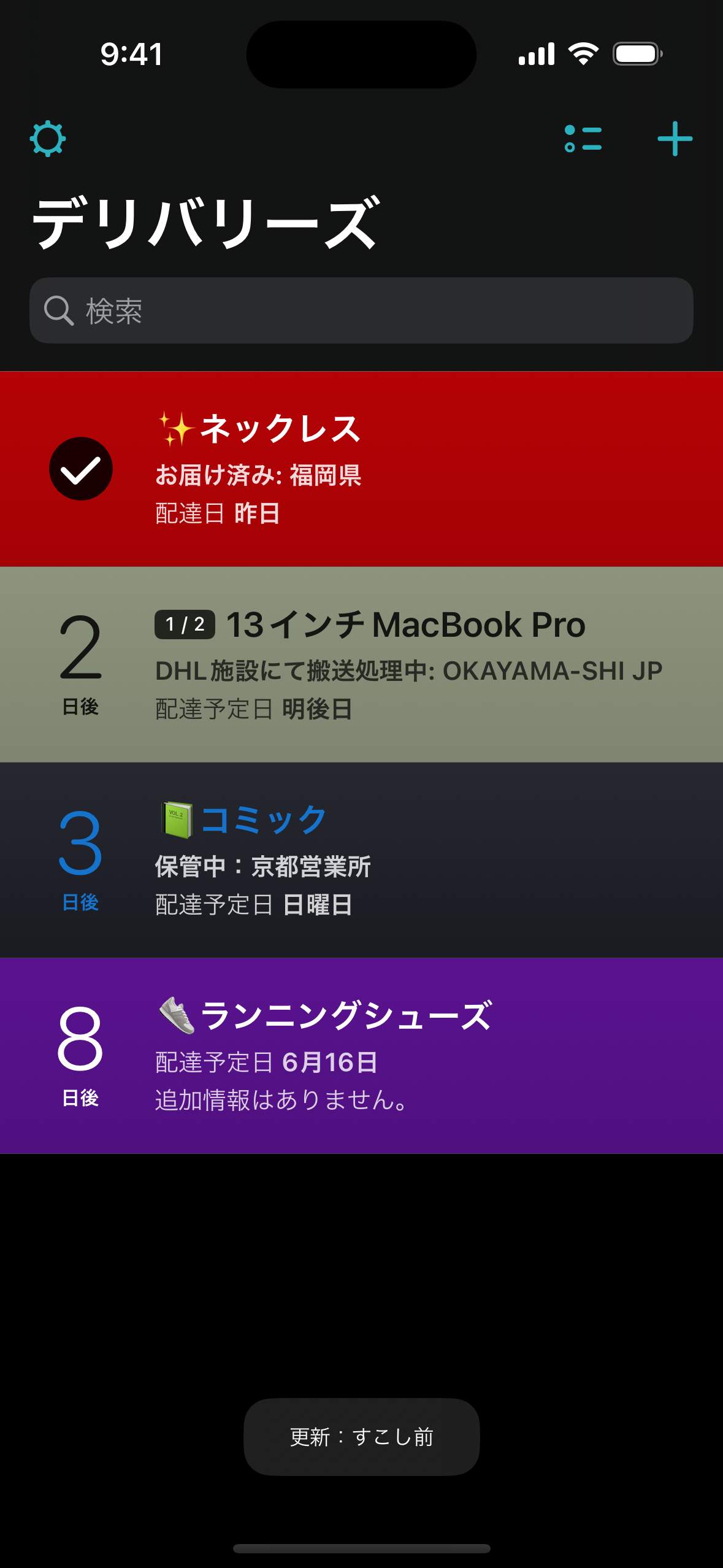Select the ランニングシューズ delivery
The image size is (723, 1568).
pyautogui.click(x=361, y=1056)
